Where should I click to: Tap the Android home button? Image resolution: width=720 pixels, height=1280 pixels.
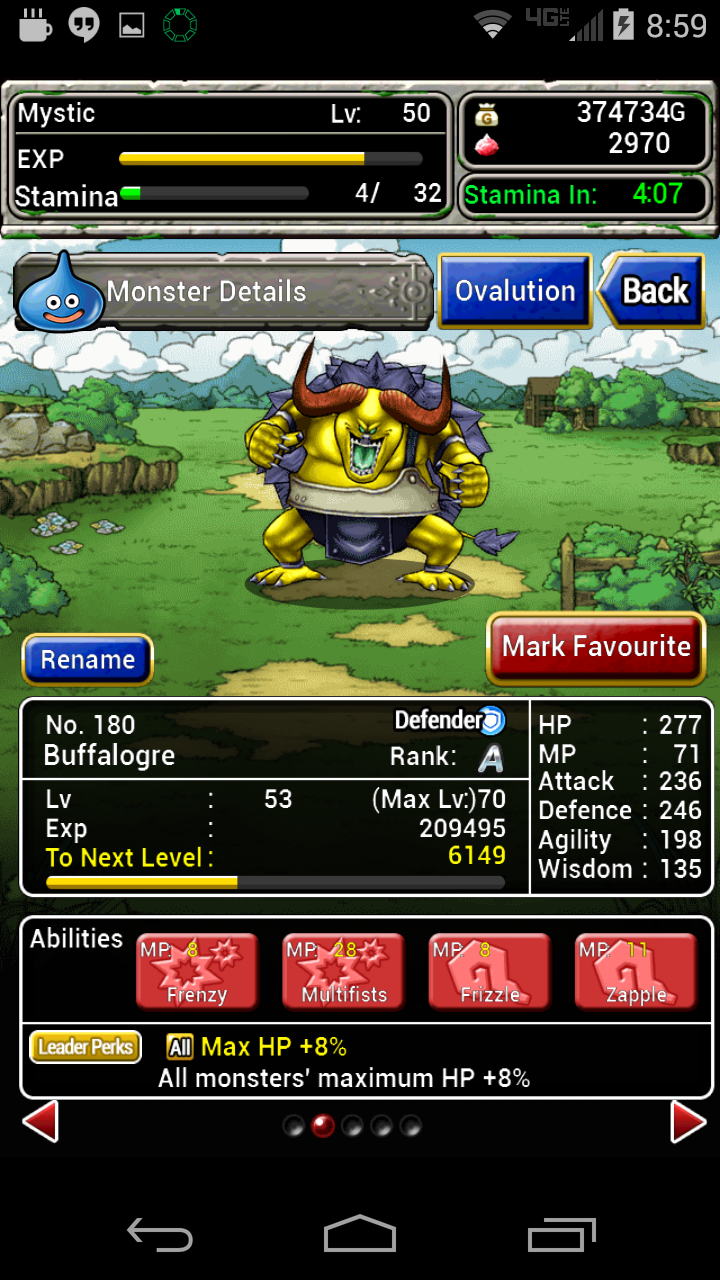(360, 1234)
